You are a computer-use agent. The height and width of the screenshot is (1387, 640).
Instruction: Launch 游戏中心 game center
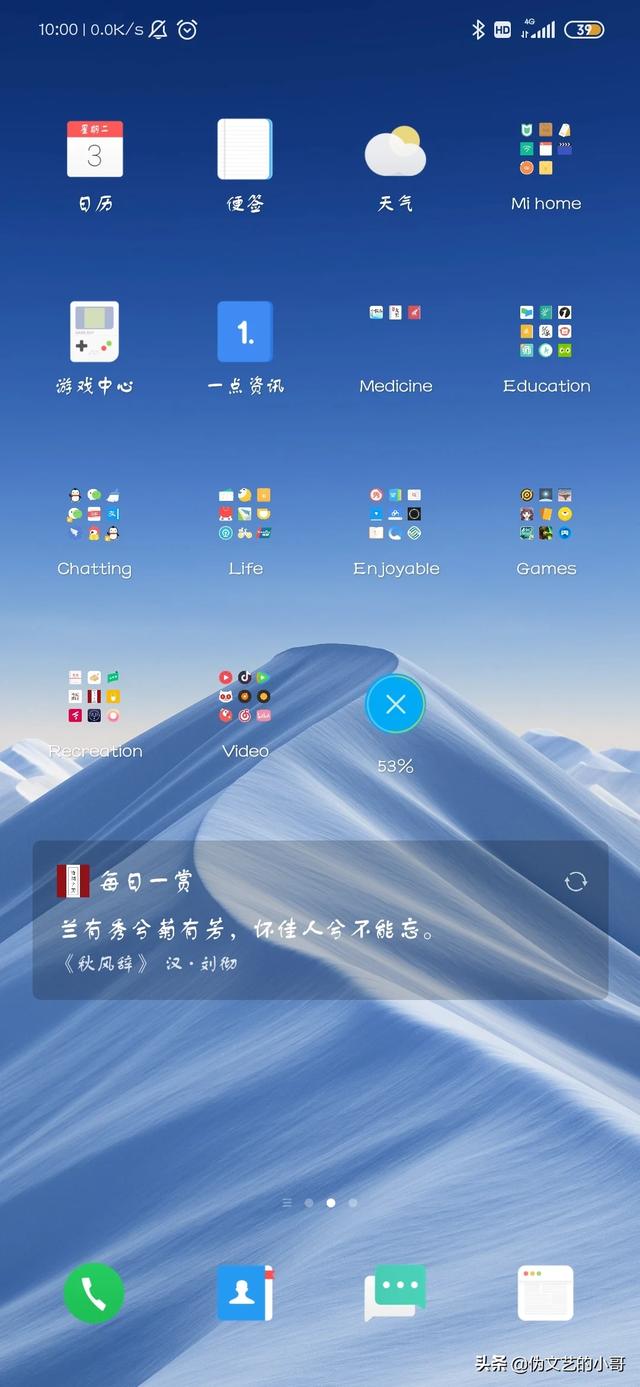94,332
